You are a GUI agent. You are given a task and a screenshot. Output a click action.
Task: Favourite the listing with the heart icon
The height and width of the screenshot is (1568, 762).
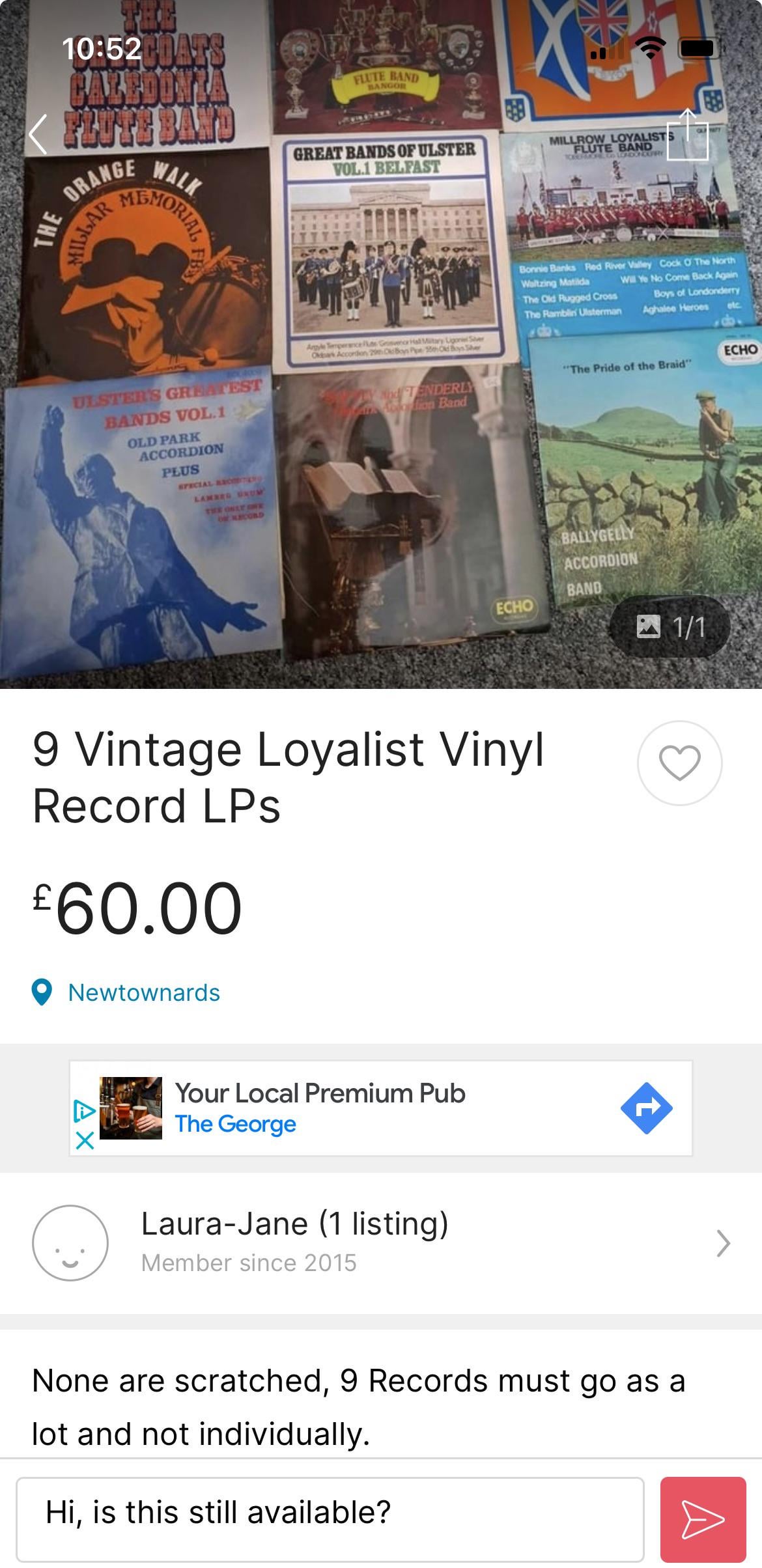[x=679, y=763]
